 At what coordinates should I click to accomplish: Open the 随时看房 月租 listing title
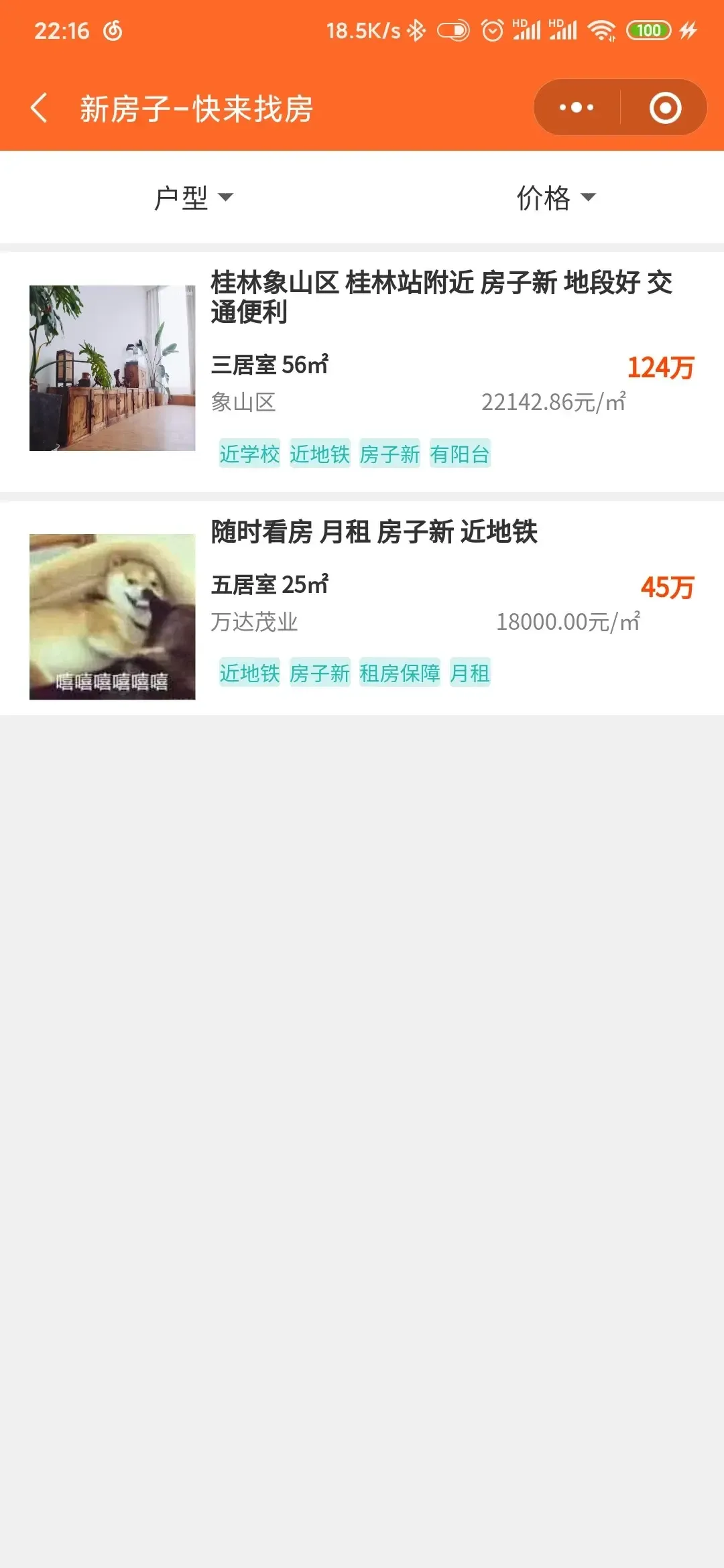click(375, 534)
